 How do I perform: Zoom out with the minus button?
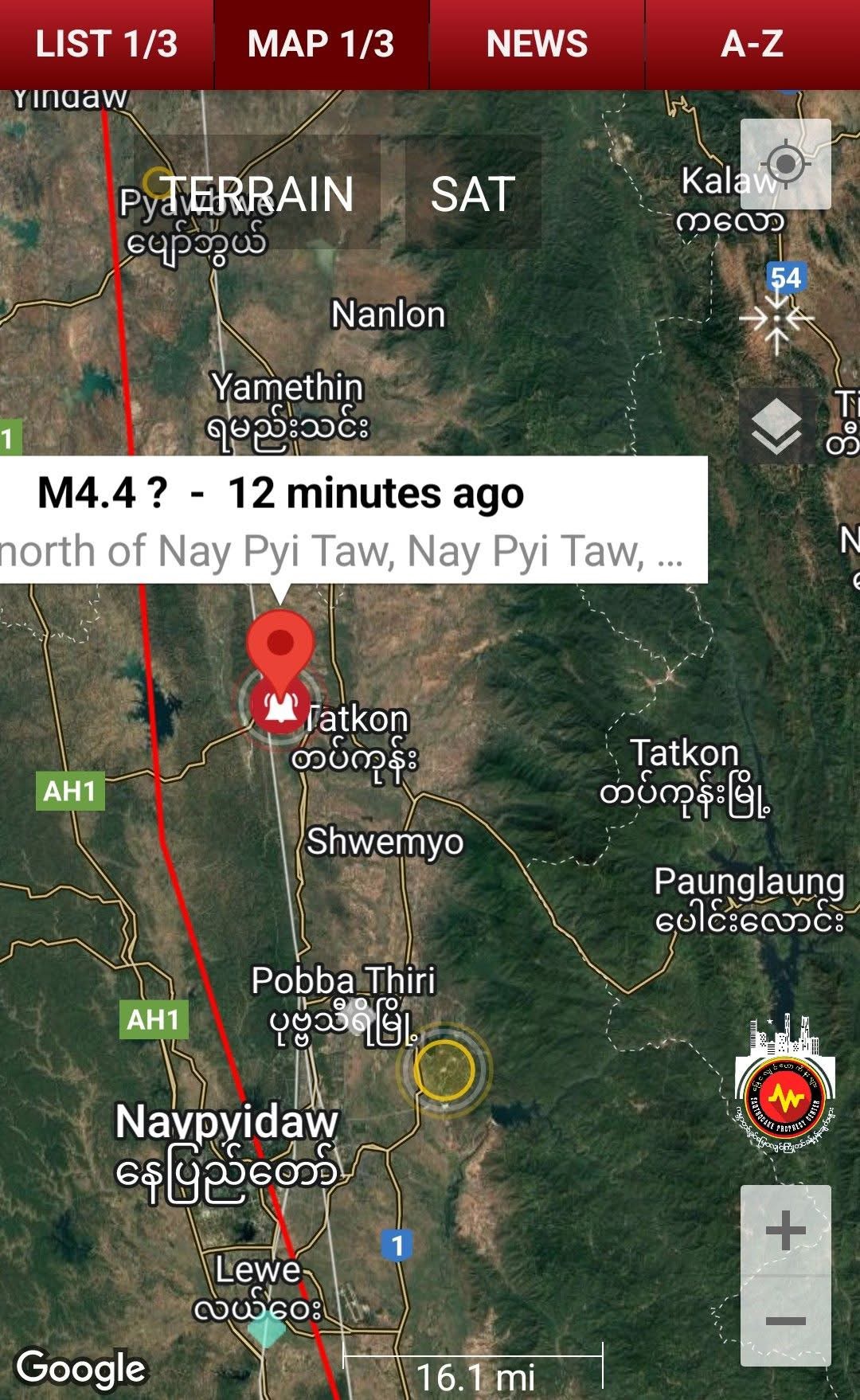pyautogui.click(x=785, y=1321)
